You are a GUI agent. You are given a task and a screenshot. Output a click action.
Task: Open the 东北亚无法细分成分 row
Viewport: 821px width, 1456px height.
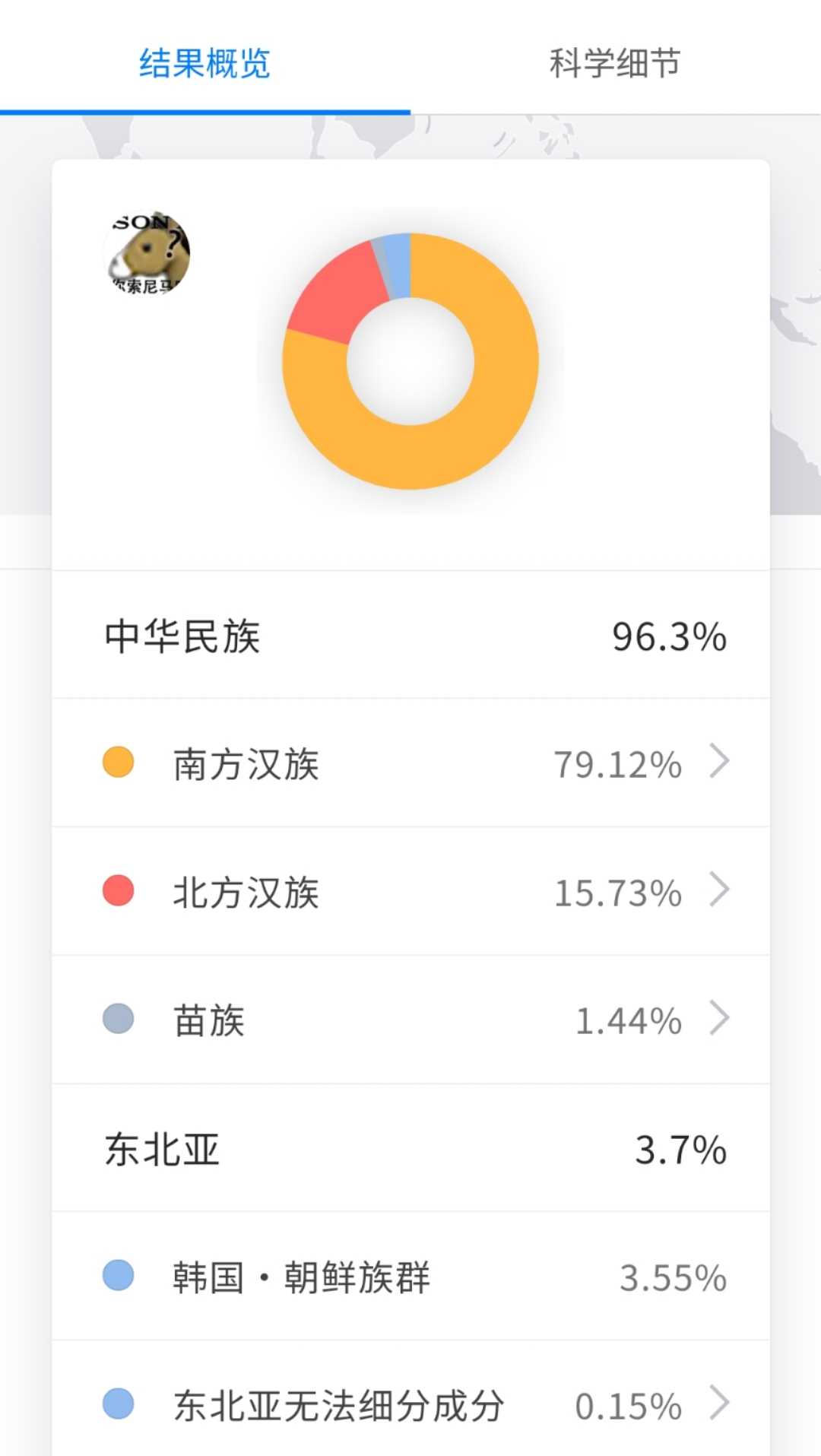pyautogui.click(x=410, y=1404)
